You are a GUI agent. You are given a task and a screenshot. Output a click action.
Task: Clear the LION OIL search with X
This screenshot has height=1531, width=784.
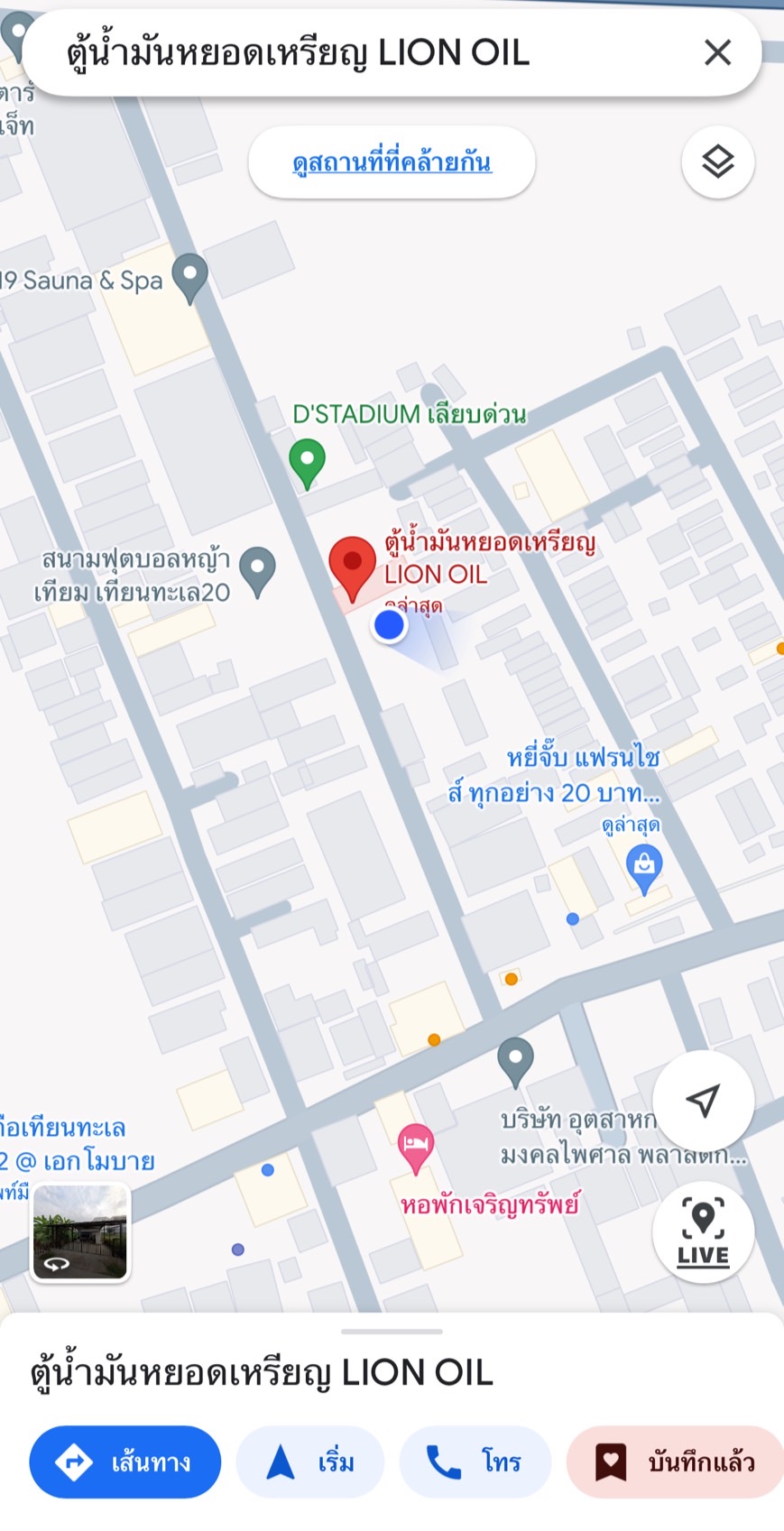(717, 52)
